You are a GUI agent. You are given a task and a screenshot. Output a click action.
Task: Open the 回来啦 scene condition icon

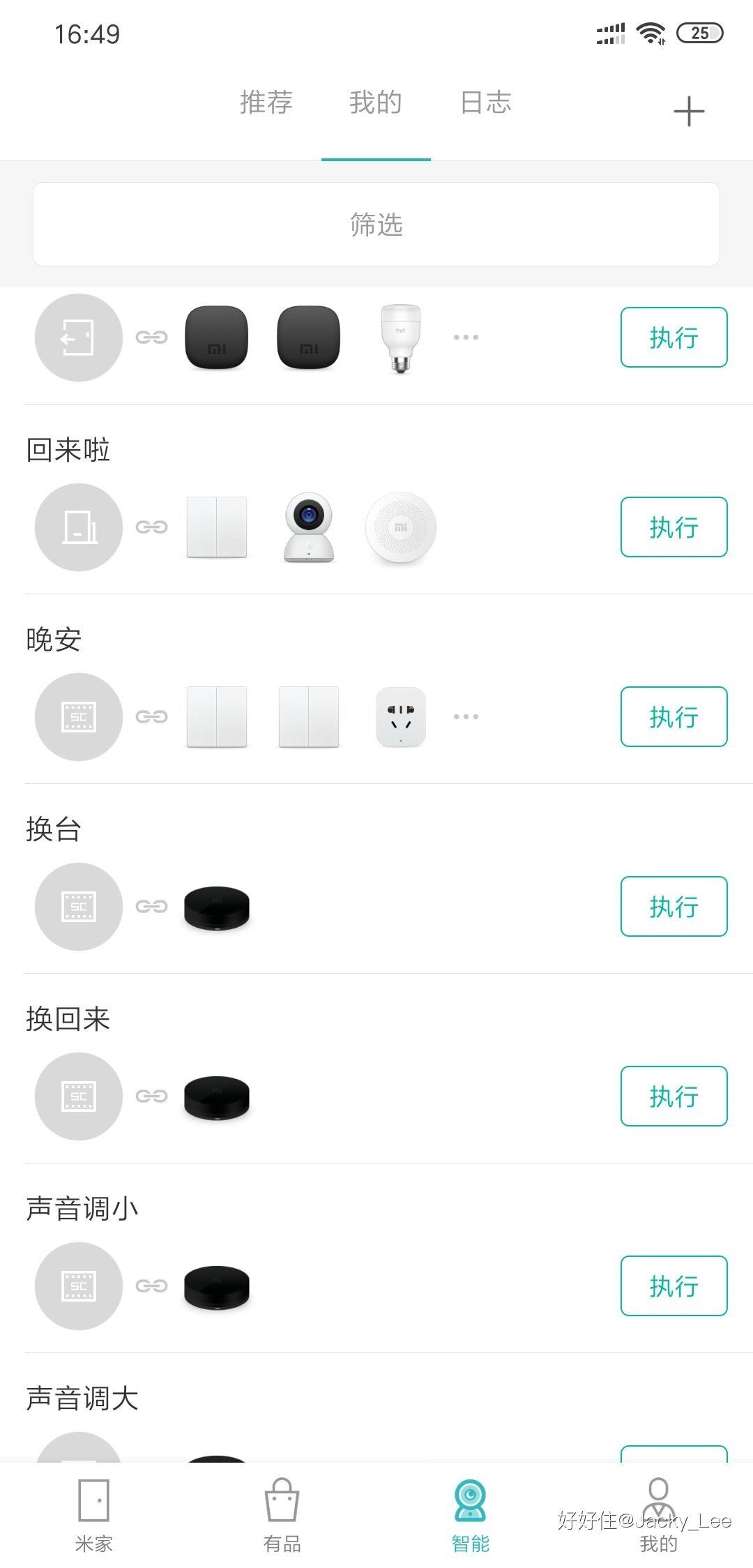tap(78, 528)
